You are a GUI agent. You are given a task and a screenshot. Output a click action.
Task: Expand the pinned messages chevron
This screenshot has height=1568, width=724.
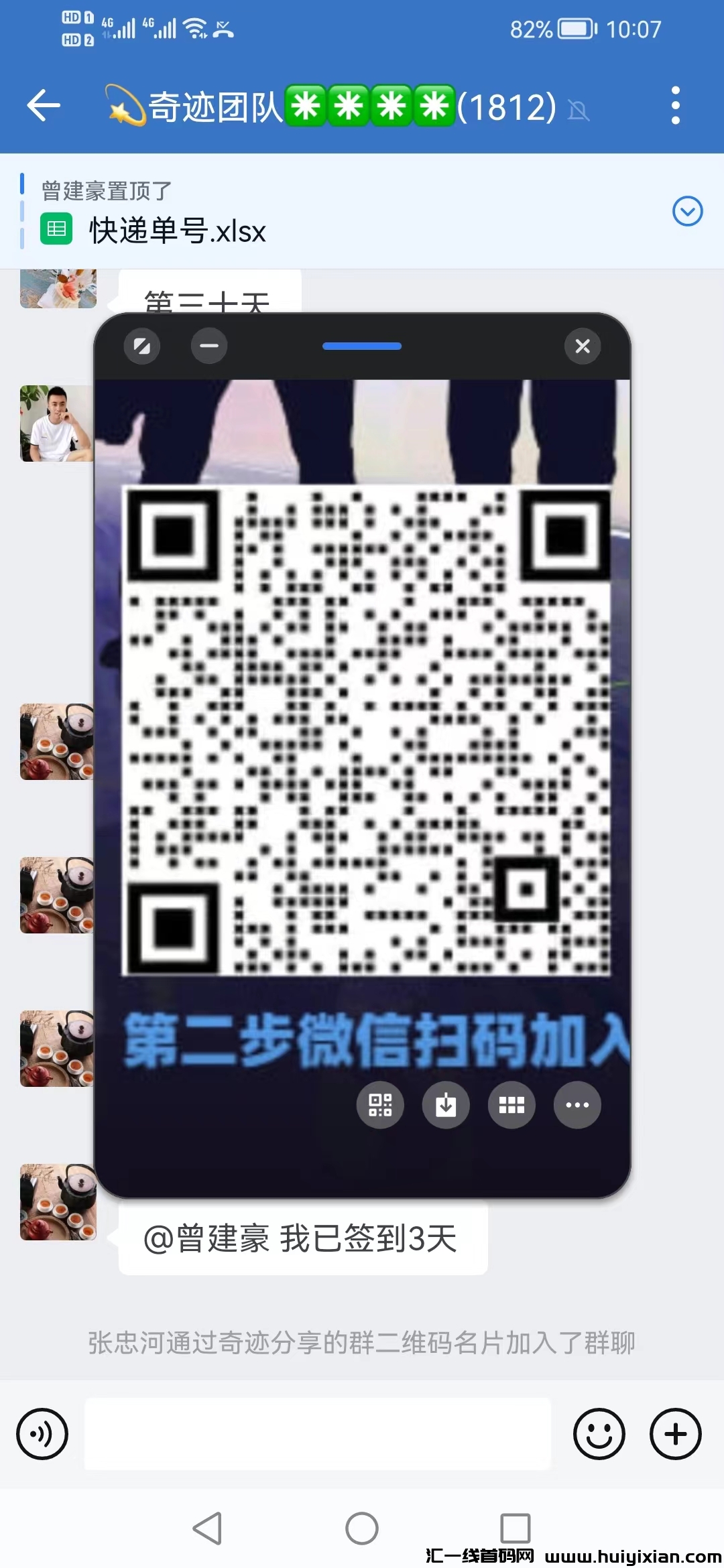tap(687, 211)
